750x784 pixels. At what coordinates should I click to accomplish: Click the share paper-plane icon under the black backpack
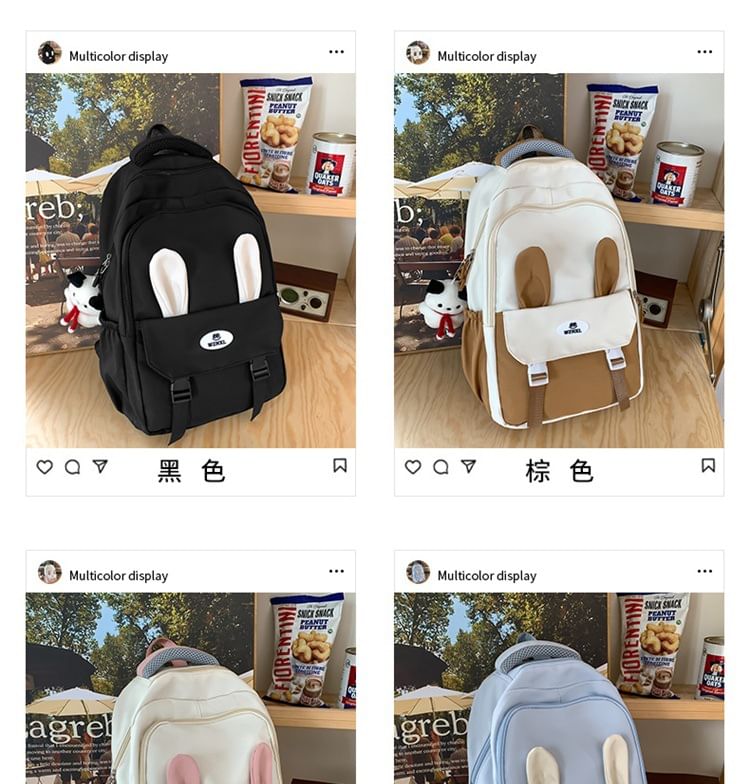point(100,466)
